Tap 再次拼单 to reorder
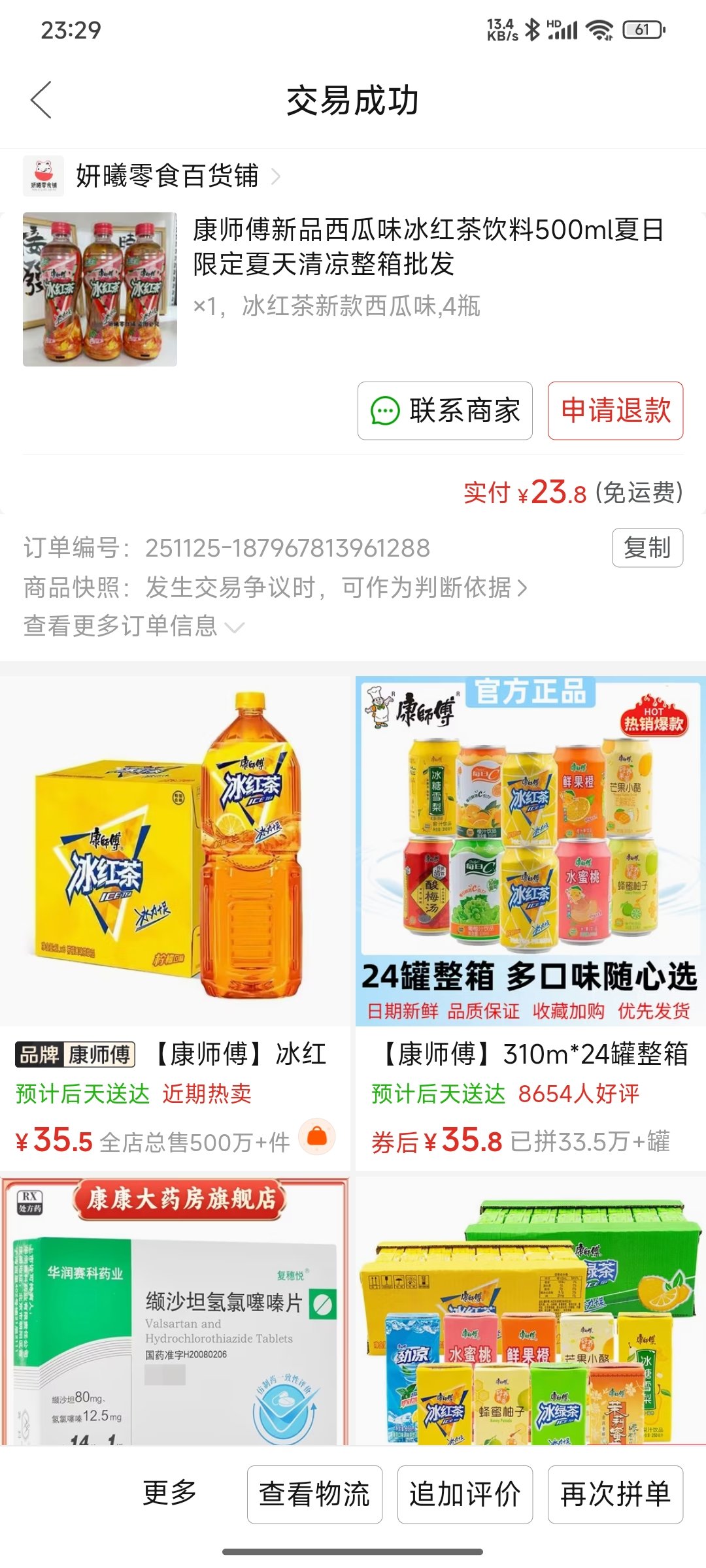 [615, 1494]
